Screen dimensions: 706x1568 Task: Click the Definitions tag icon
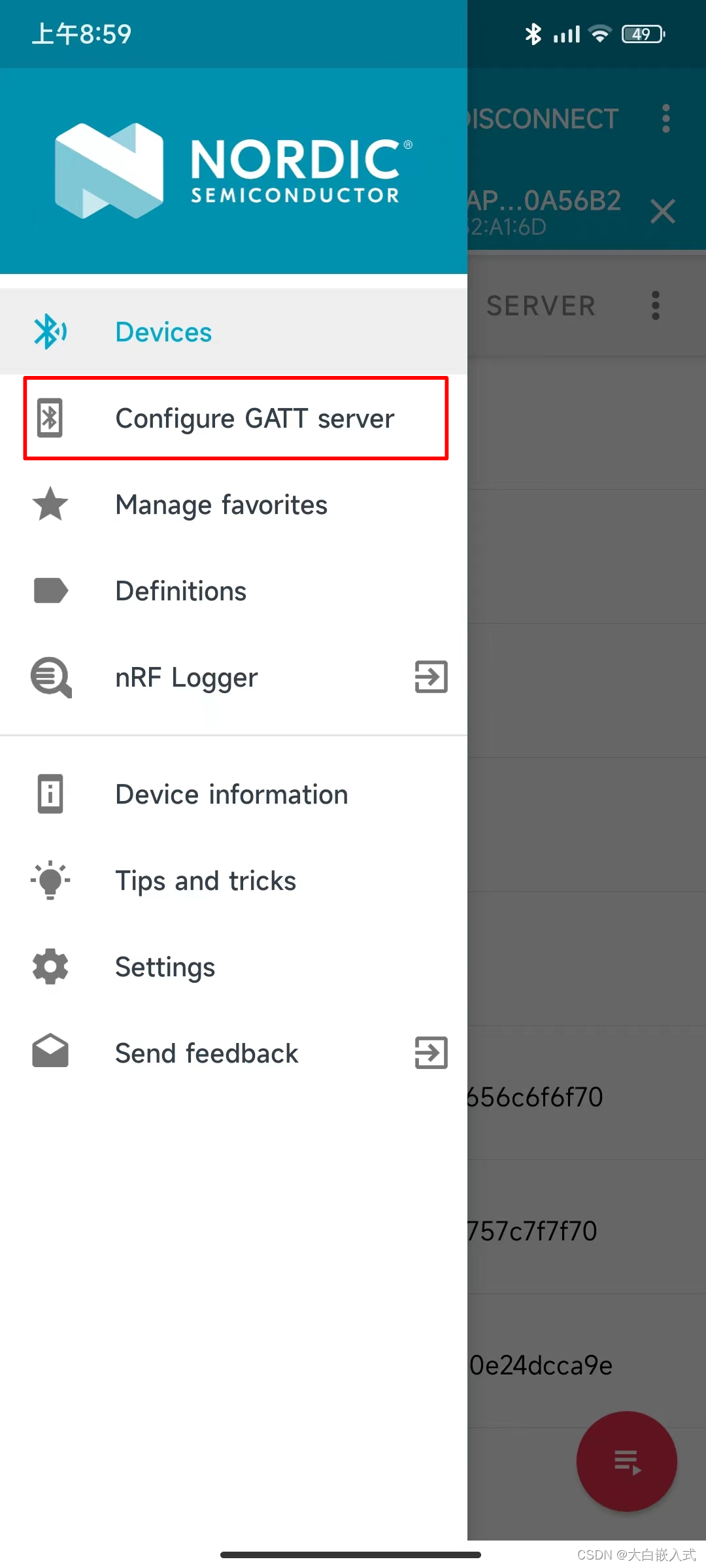tap(50, 590)
